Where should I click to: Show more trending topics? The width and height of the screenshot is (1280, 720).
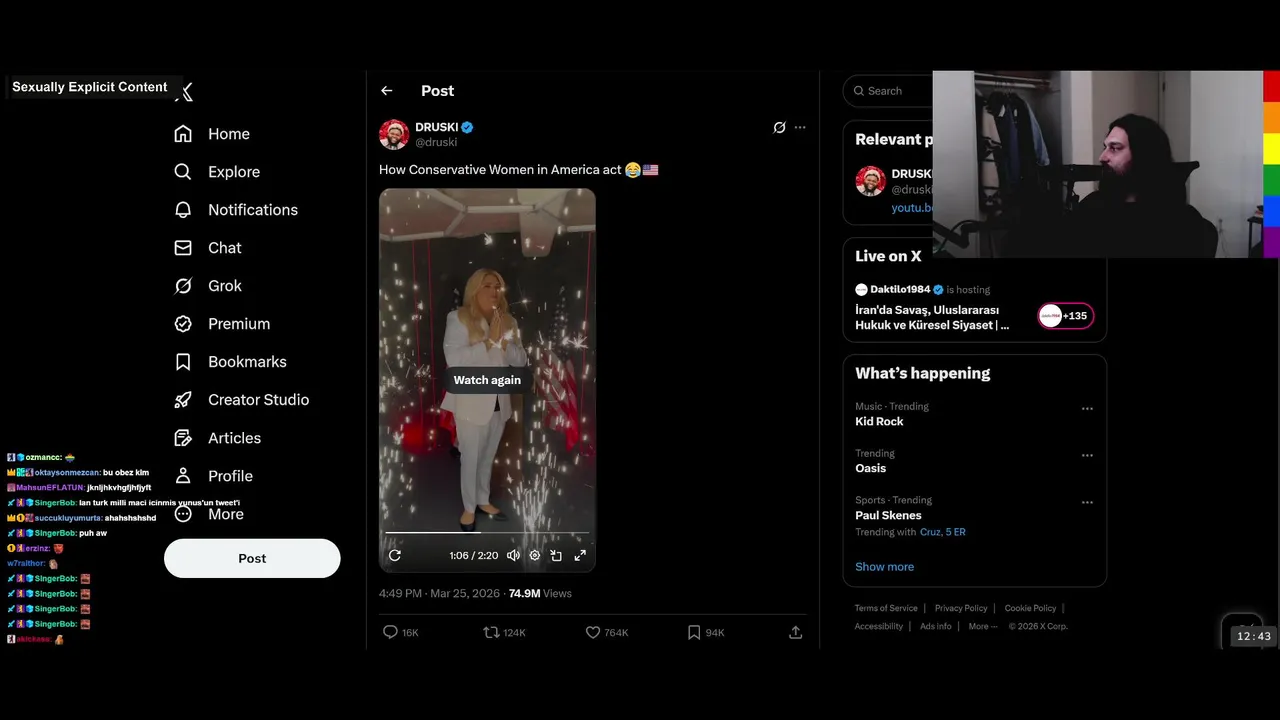pyautogui.click(x=884, y=567)
